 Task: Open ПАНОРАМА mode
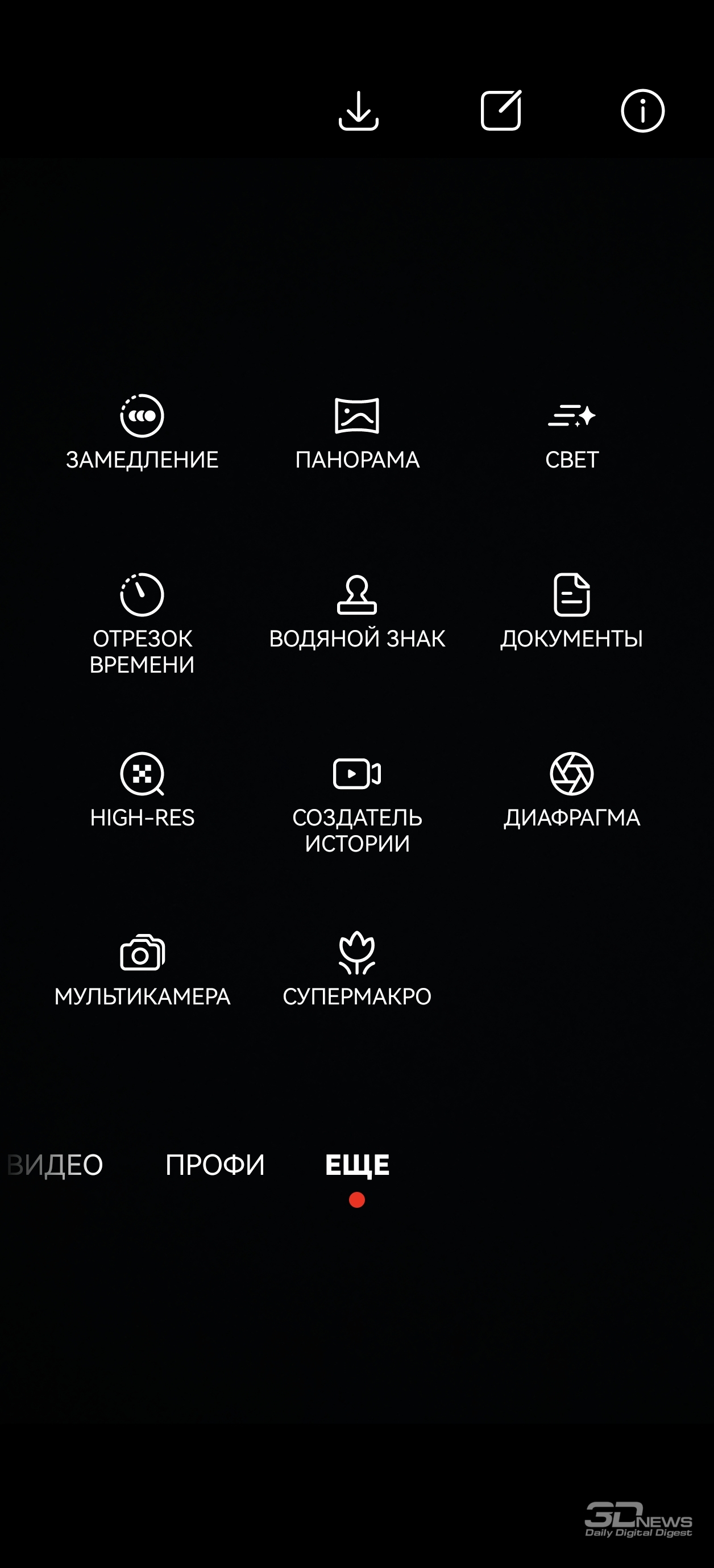coord(357,433)
